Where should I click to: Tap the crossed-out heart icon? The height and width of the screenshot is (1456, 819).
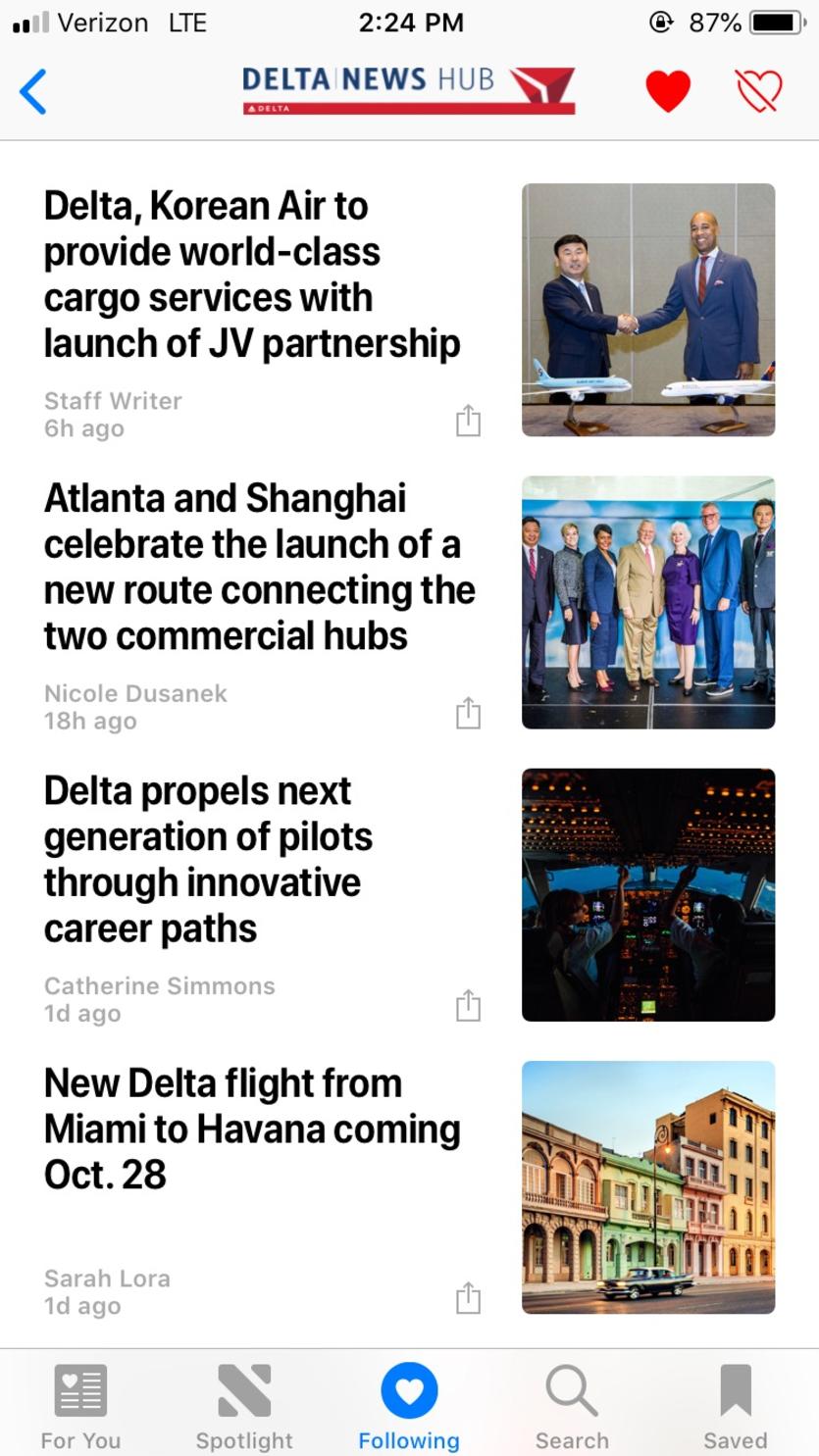click(759, 92)
